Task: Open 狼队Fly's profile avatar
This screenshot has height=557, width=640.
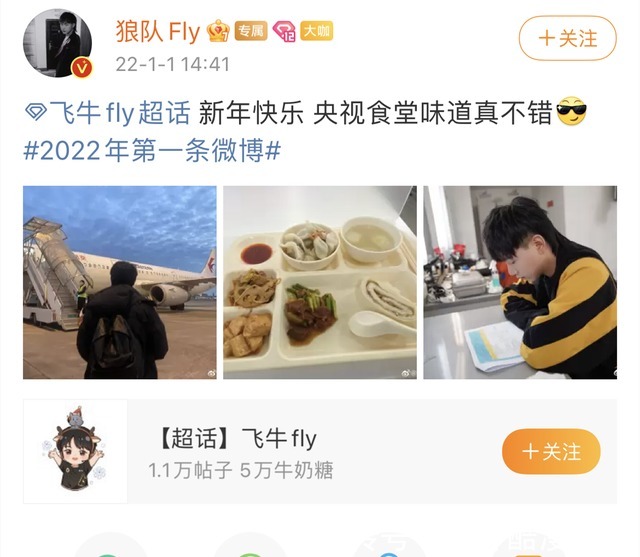Action: (x=58, y=44)
